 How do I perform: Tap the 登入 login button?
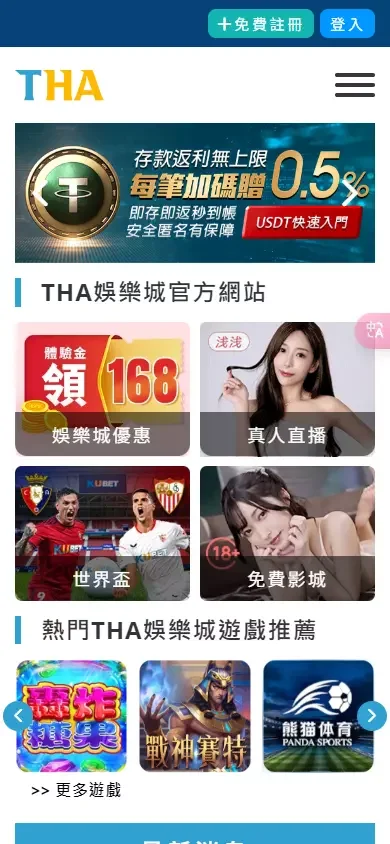tap(347, 24)
